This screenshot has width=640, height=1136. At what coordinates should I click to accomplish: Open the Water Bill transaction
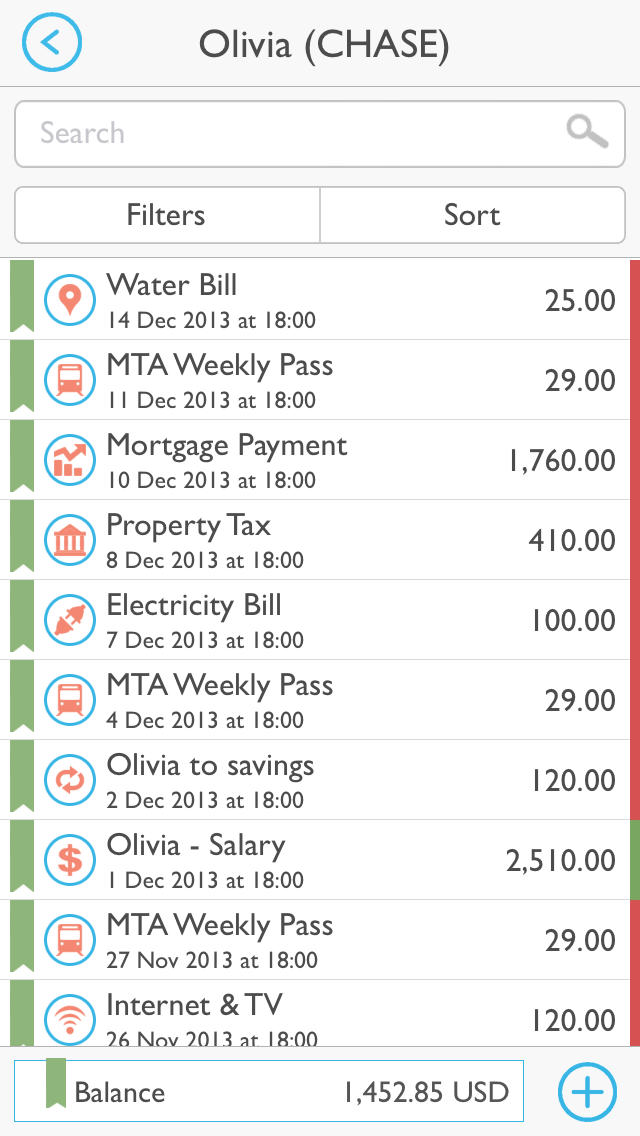(320, 300)
